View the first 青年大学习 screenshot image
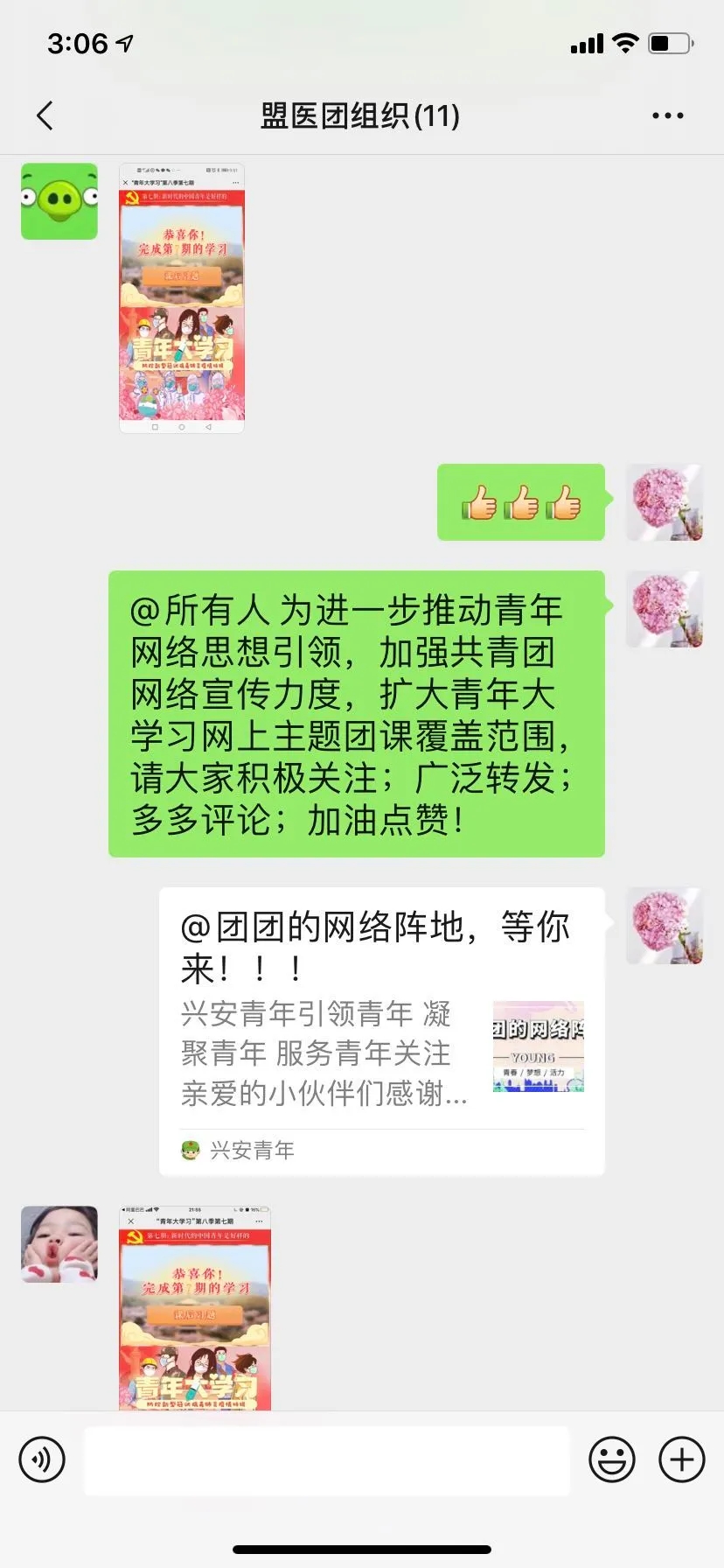724x1568 pixels. click(x=182, y=297)
